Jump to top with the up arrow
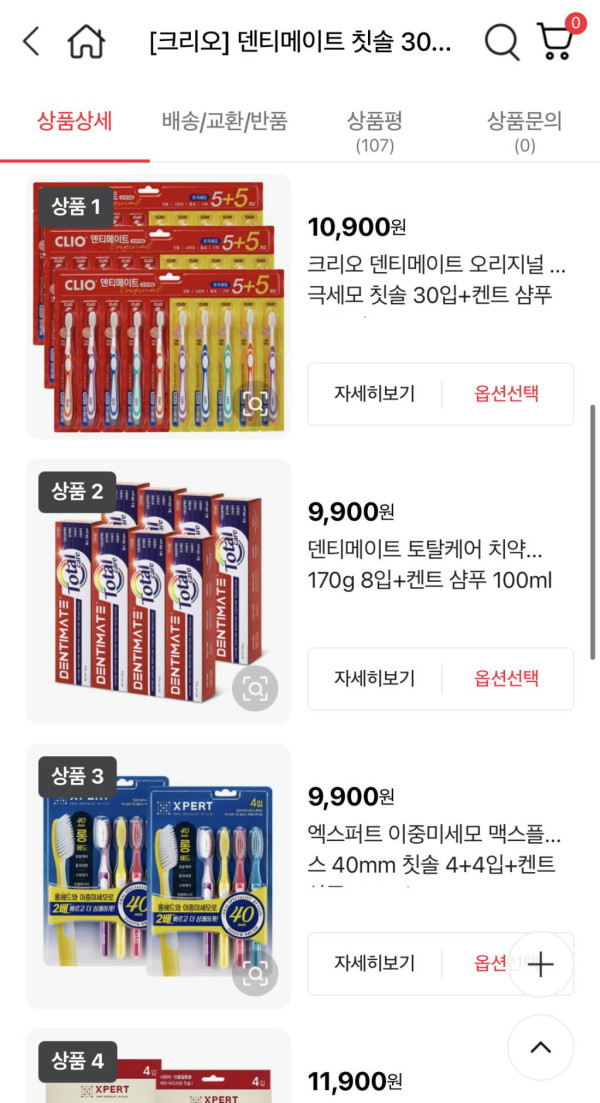The height and width of the screenshot is (1103, 600). [540, 1047]
